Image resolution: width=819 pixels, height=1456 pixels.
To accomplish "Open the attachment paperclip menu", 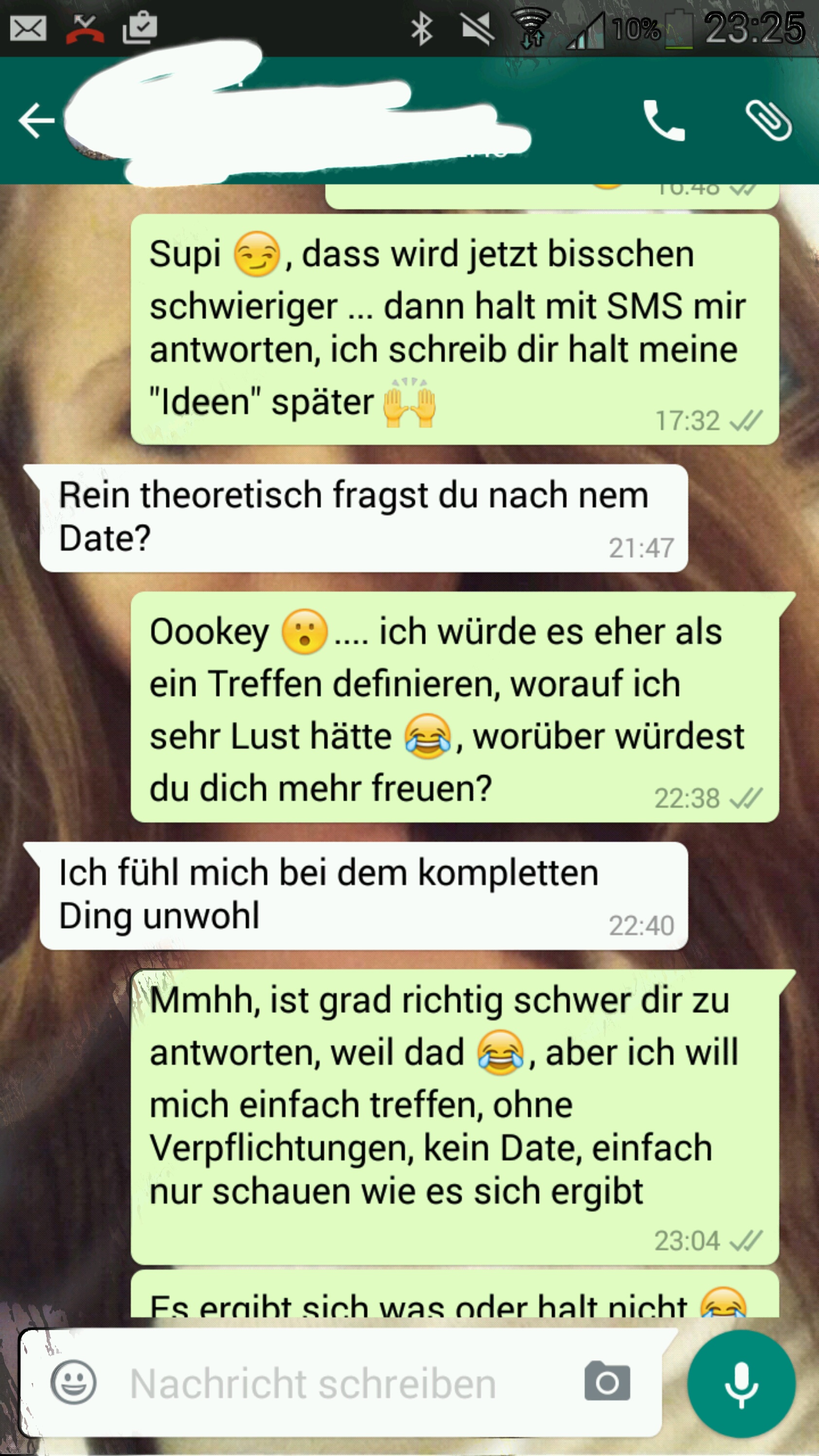I will 768,120.
